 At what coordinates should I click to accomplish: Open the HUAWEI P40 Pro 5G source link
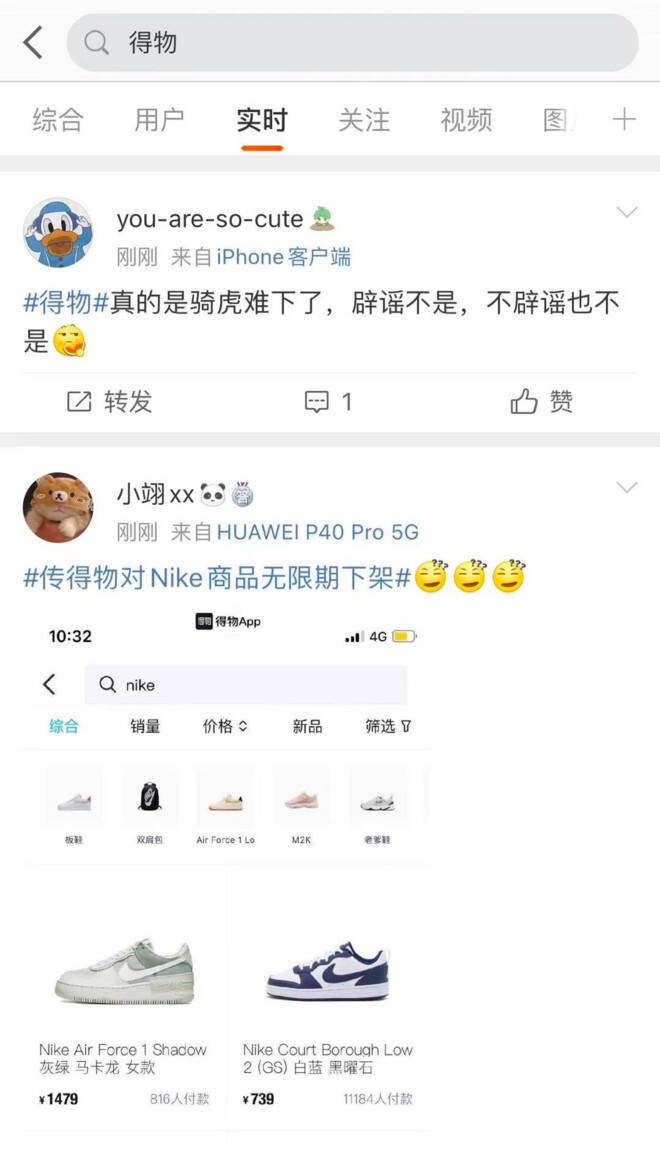[318, 532]
